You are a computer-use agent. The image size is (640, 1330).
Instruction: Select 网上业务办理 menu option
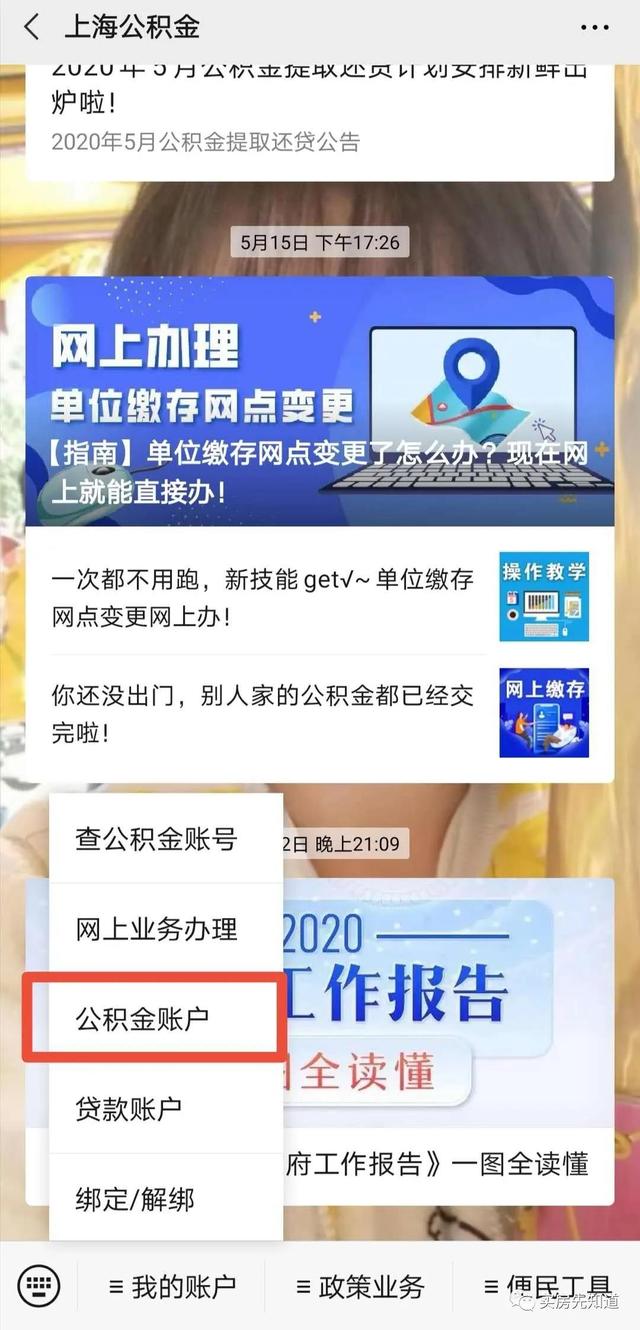157,929
